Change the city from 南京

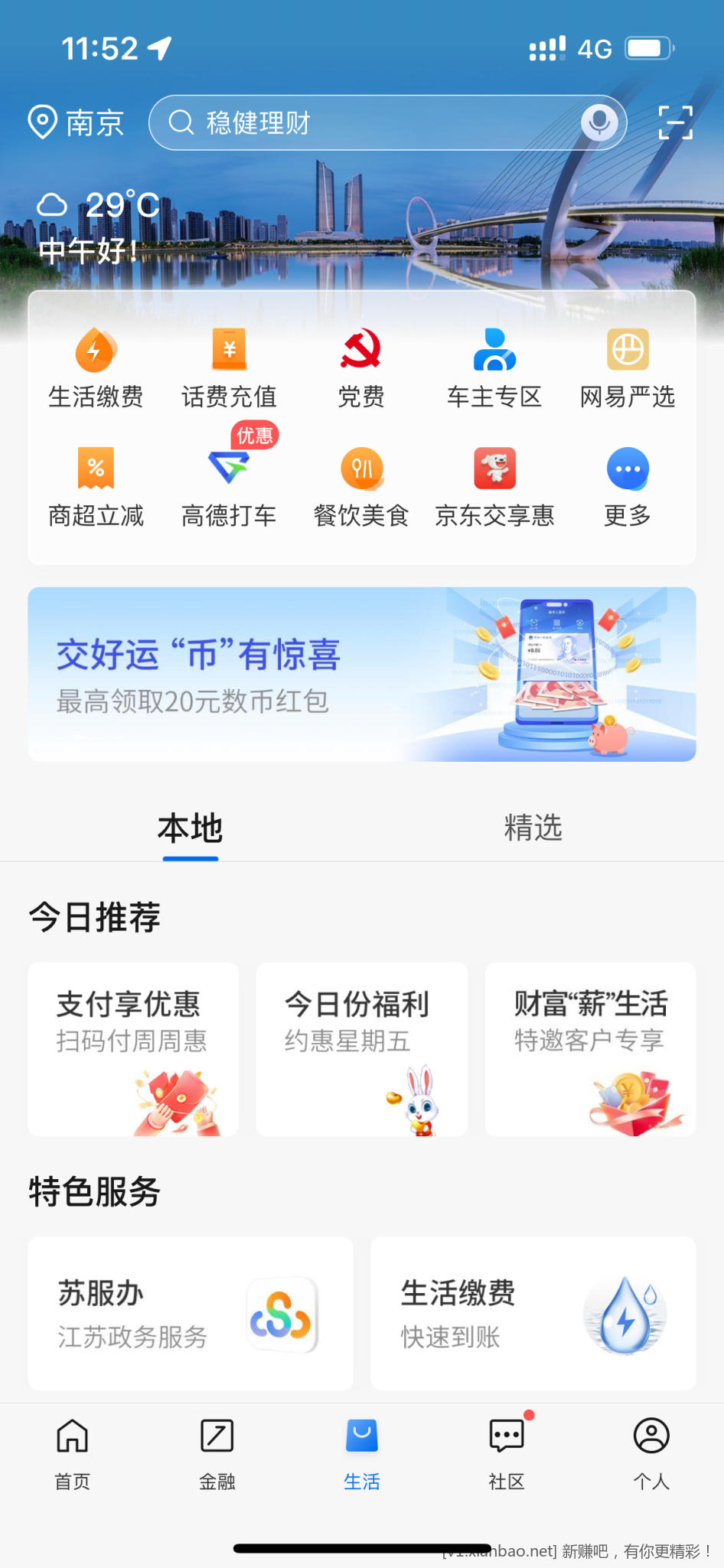[77, 122]
